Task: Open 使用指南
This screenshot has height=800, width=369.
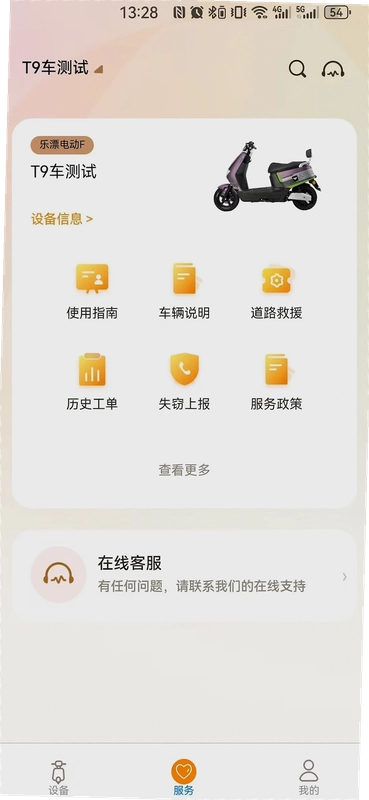Action: tap(92, 291)
